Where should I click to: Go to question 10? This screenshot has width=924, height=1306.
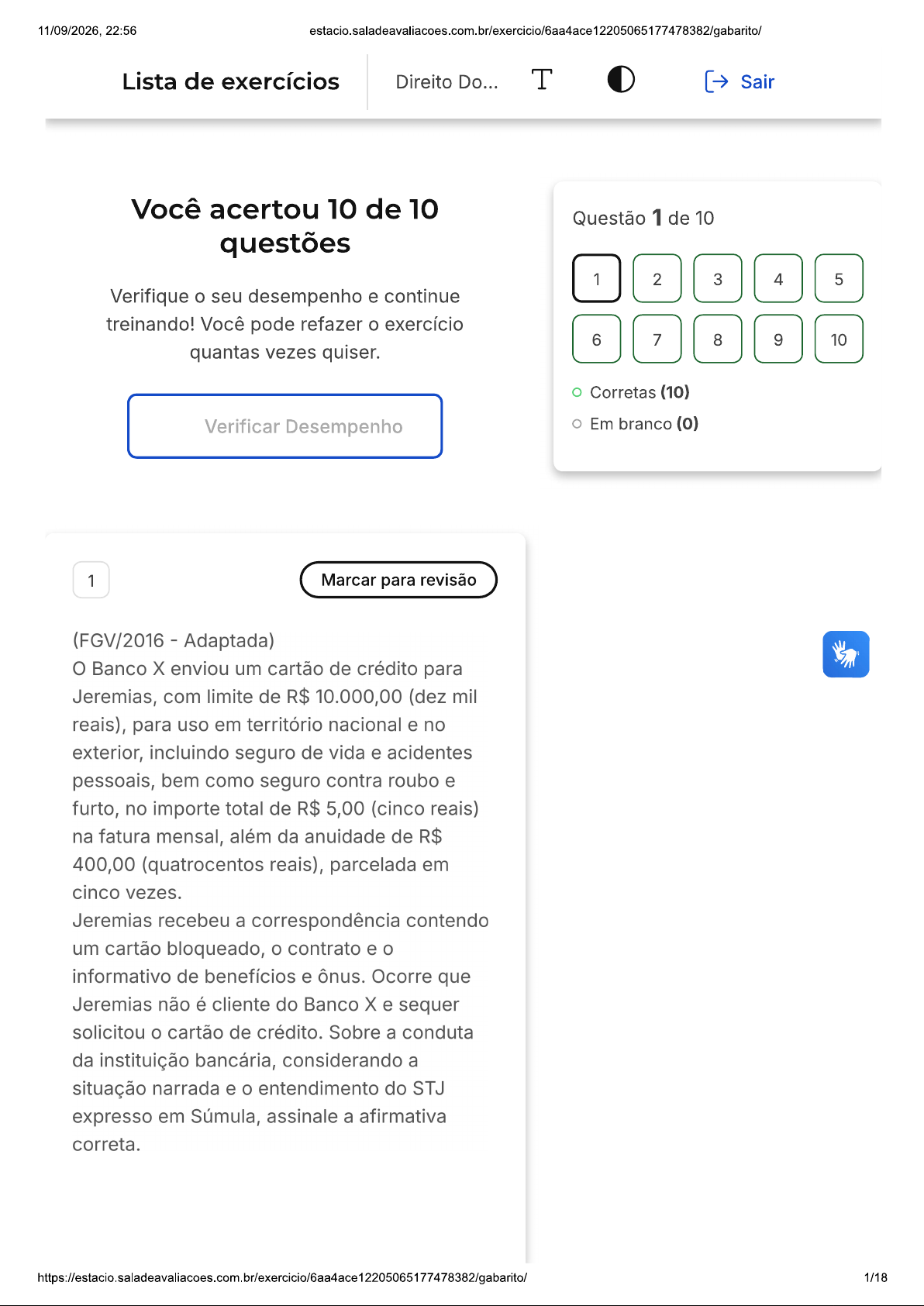pyautogui.click(x=839, y=339)
